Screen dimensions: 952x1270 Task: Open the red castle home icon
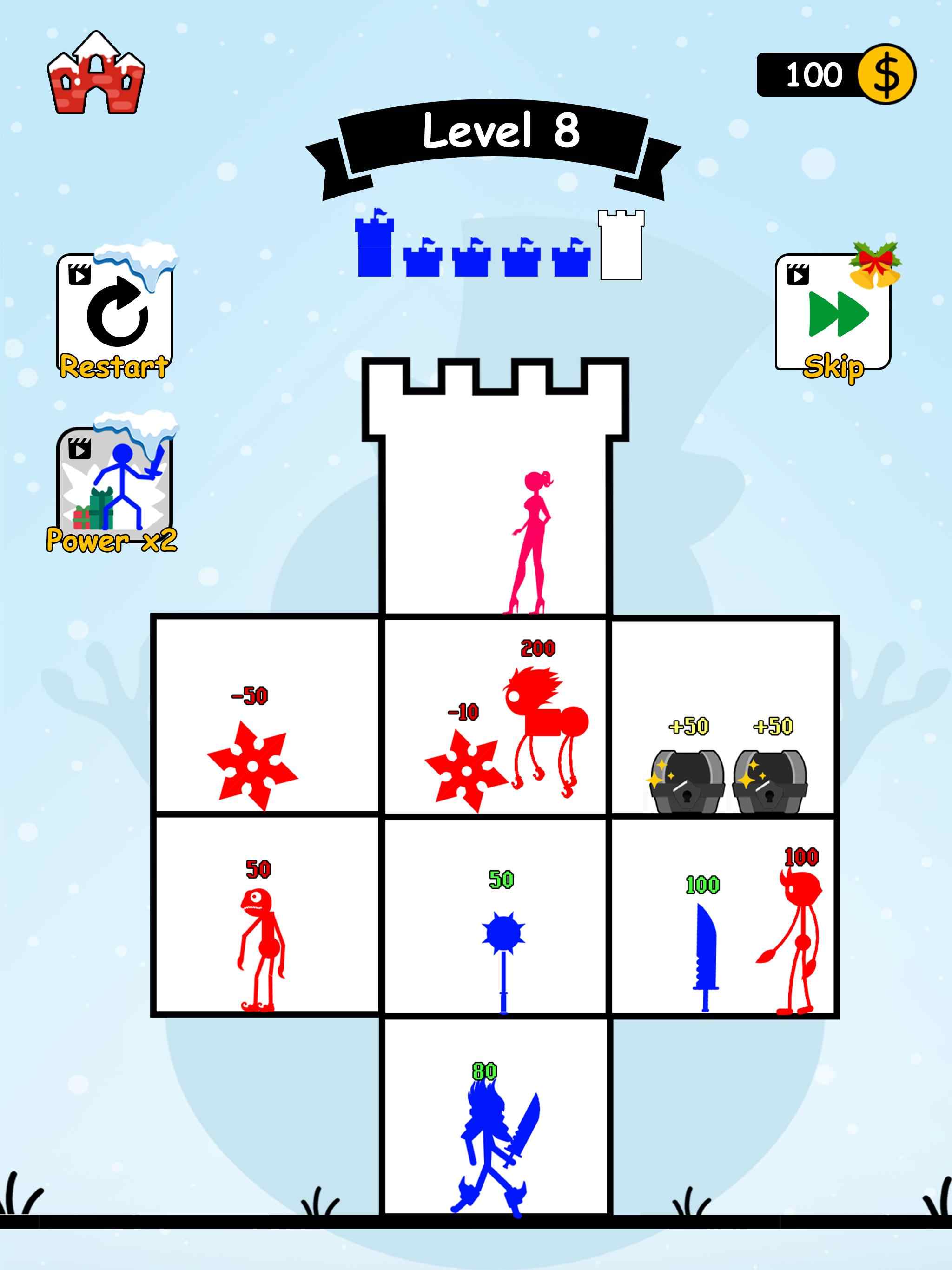(96, 73)
